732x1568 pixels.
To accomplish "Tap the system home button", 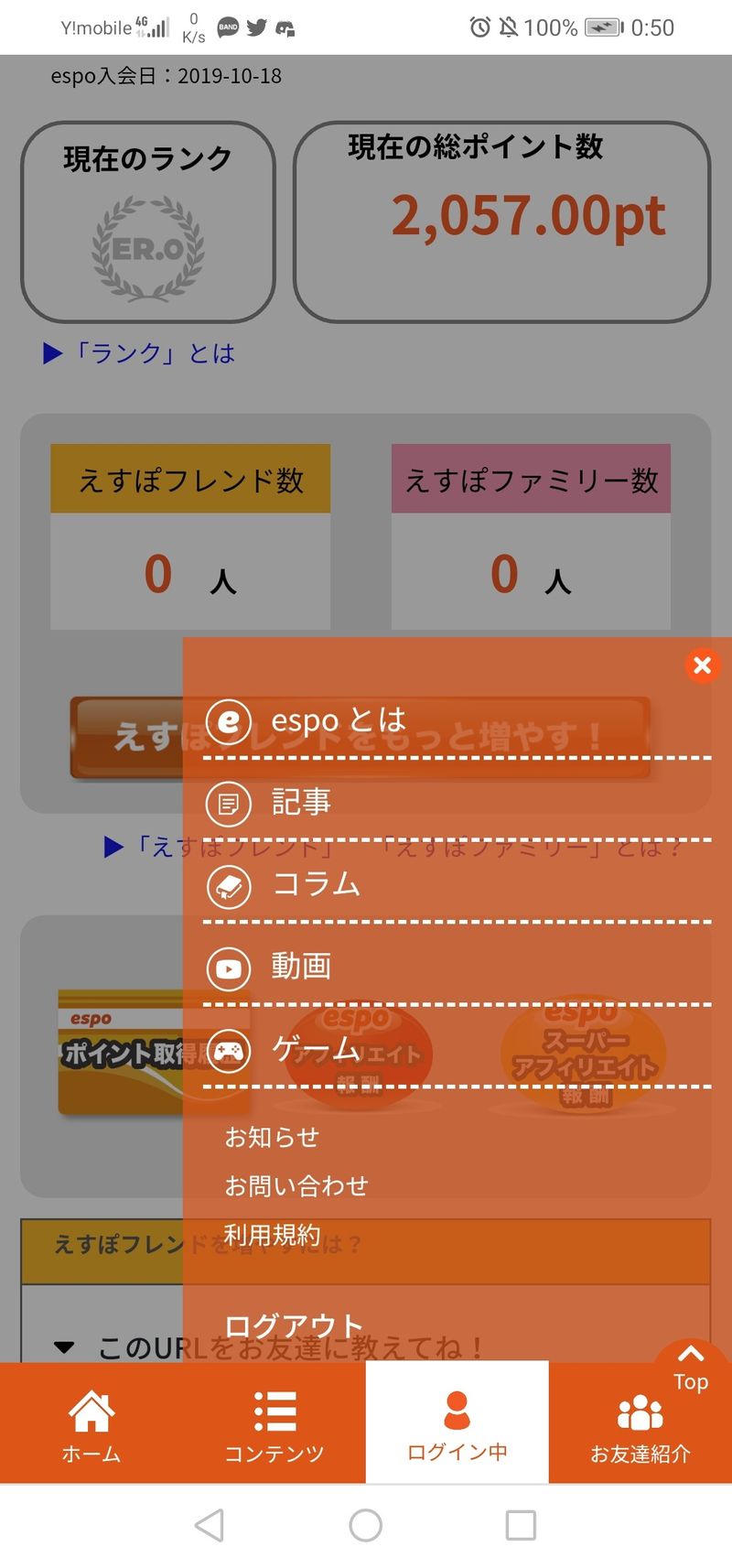I will pos(366,1525).
